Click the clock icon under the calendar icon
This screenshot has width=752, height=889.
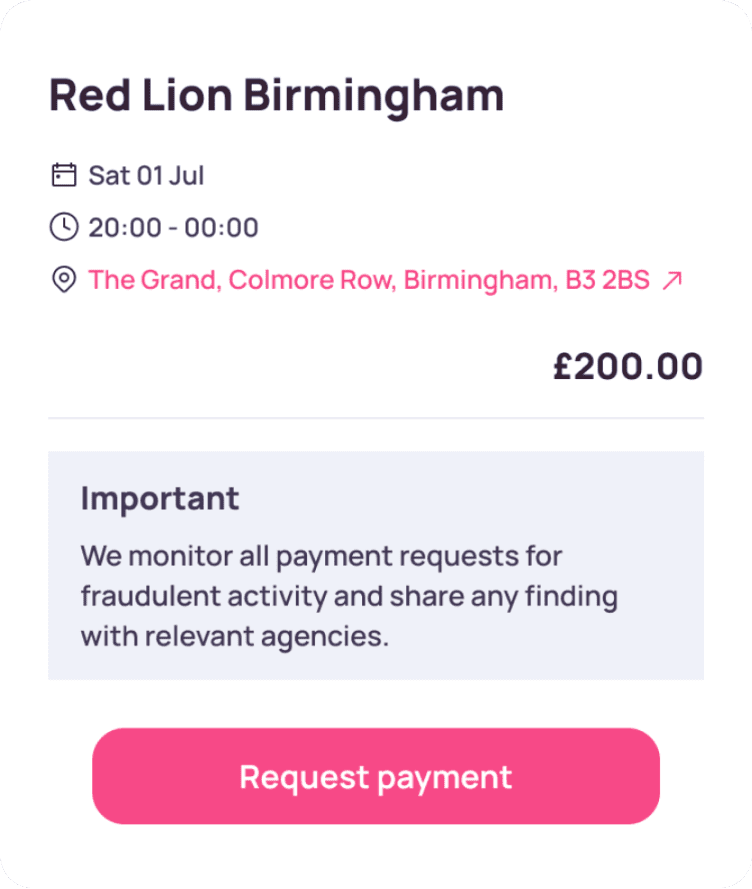63,227
